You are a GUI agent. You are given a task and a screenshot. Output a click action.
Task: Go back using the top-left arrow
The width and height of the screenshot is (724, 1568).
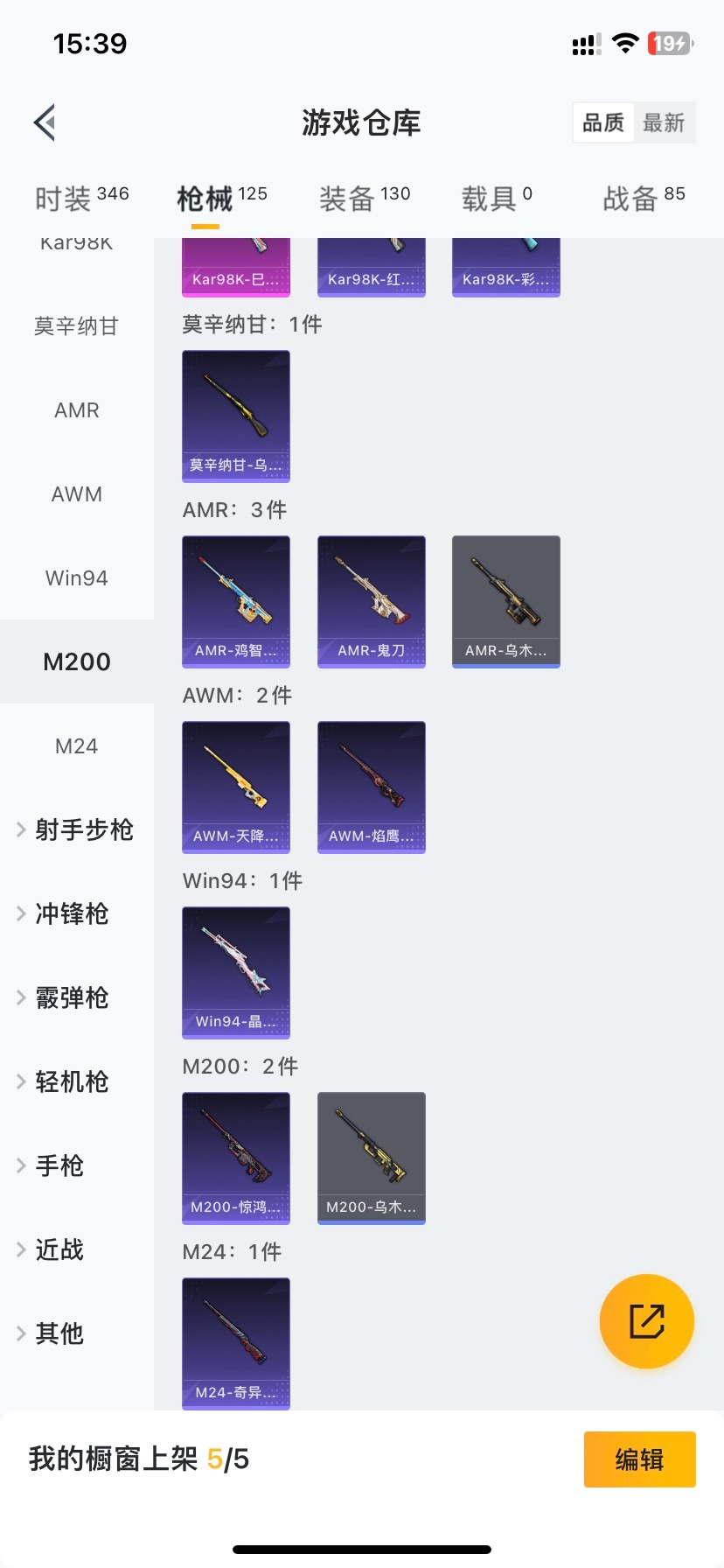point(45,122)
